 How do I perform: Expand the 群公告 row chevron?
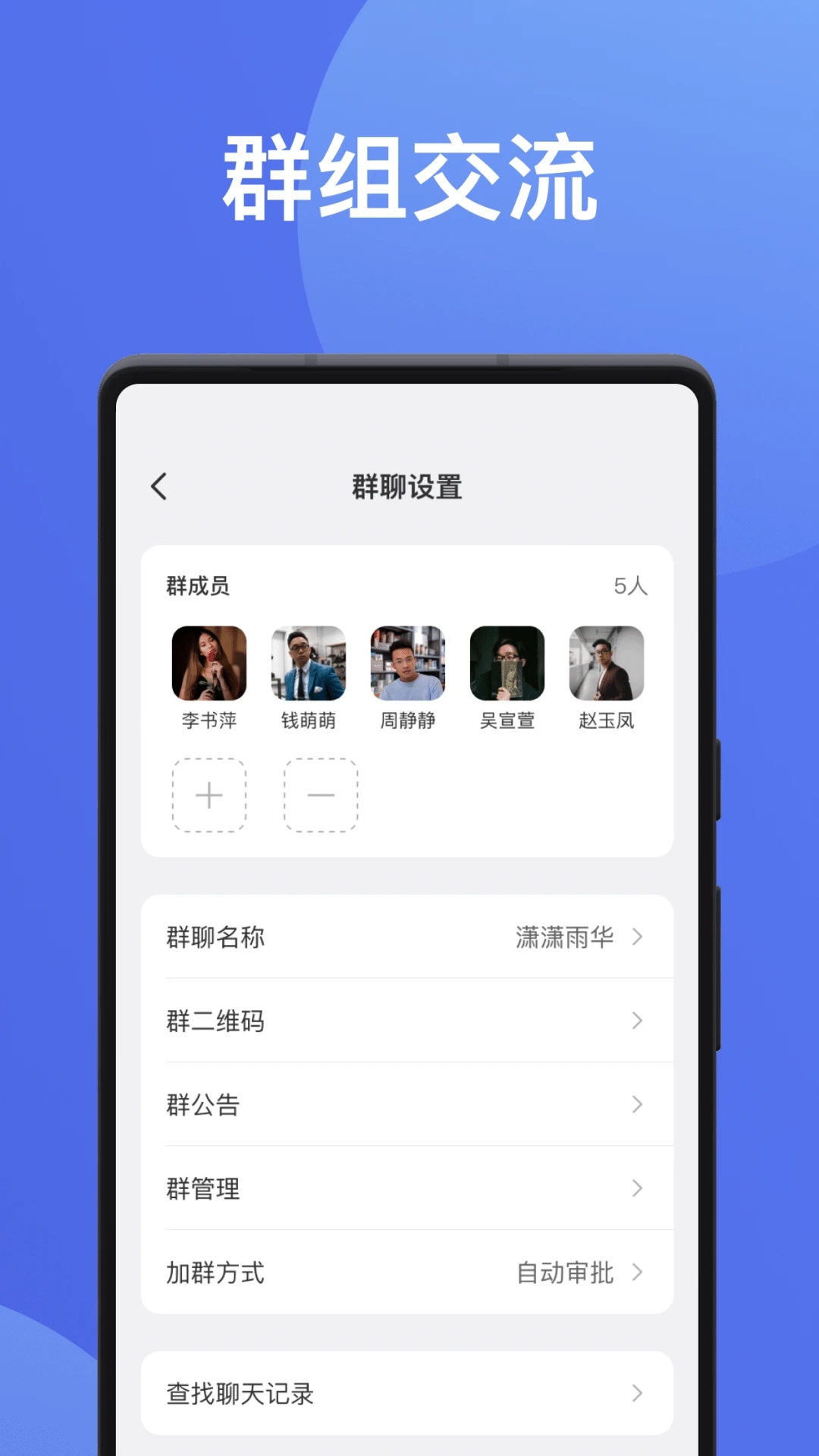[x=636, y=1105]
